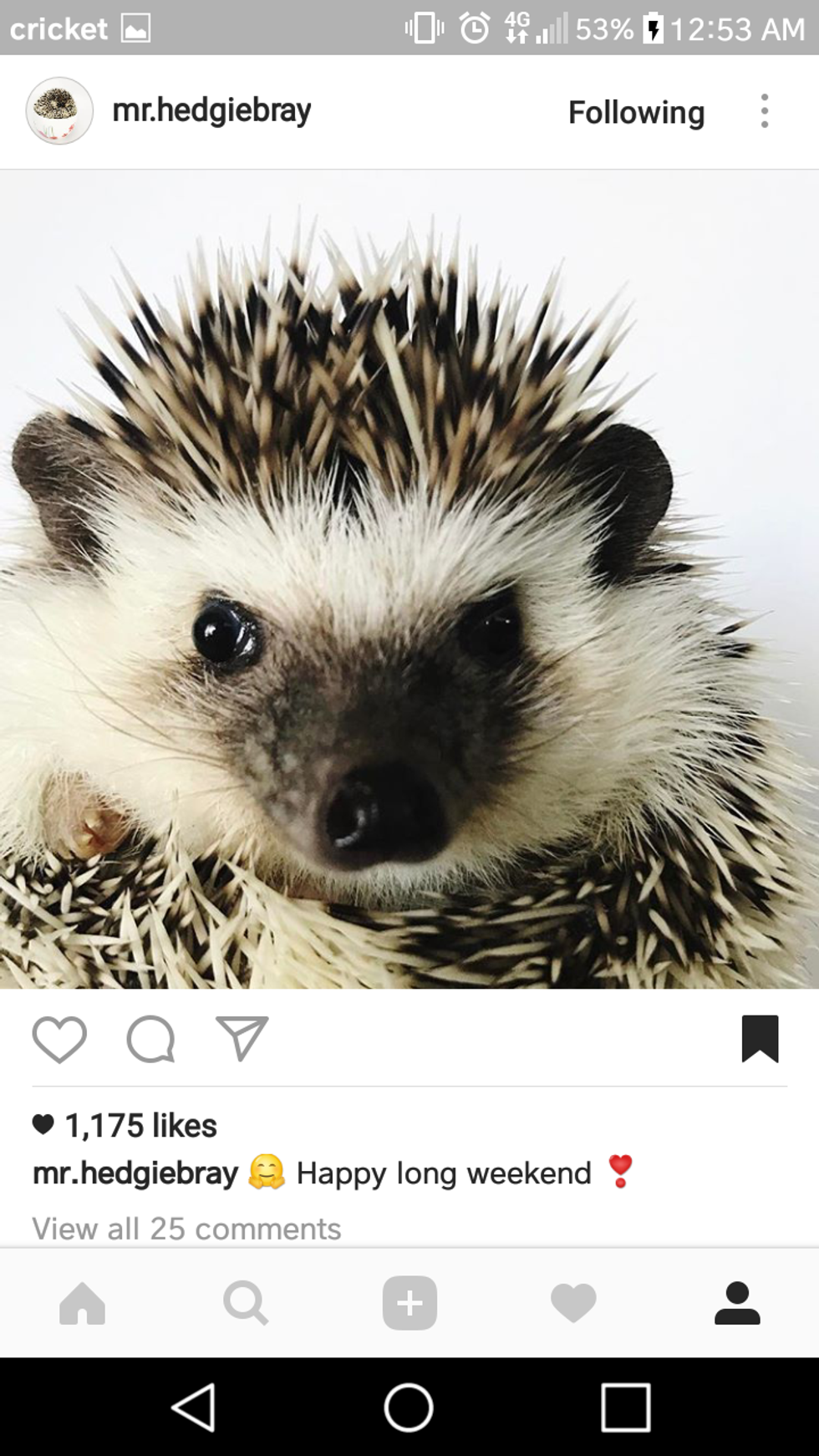Open the Following button options
The image size is (819, 1456).
636,112
